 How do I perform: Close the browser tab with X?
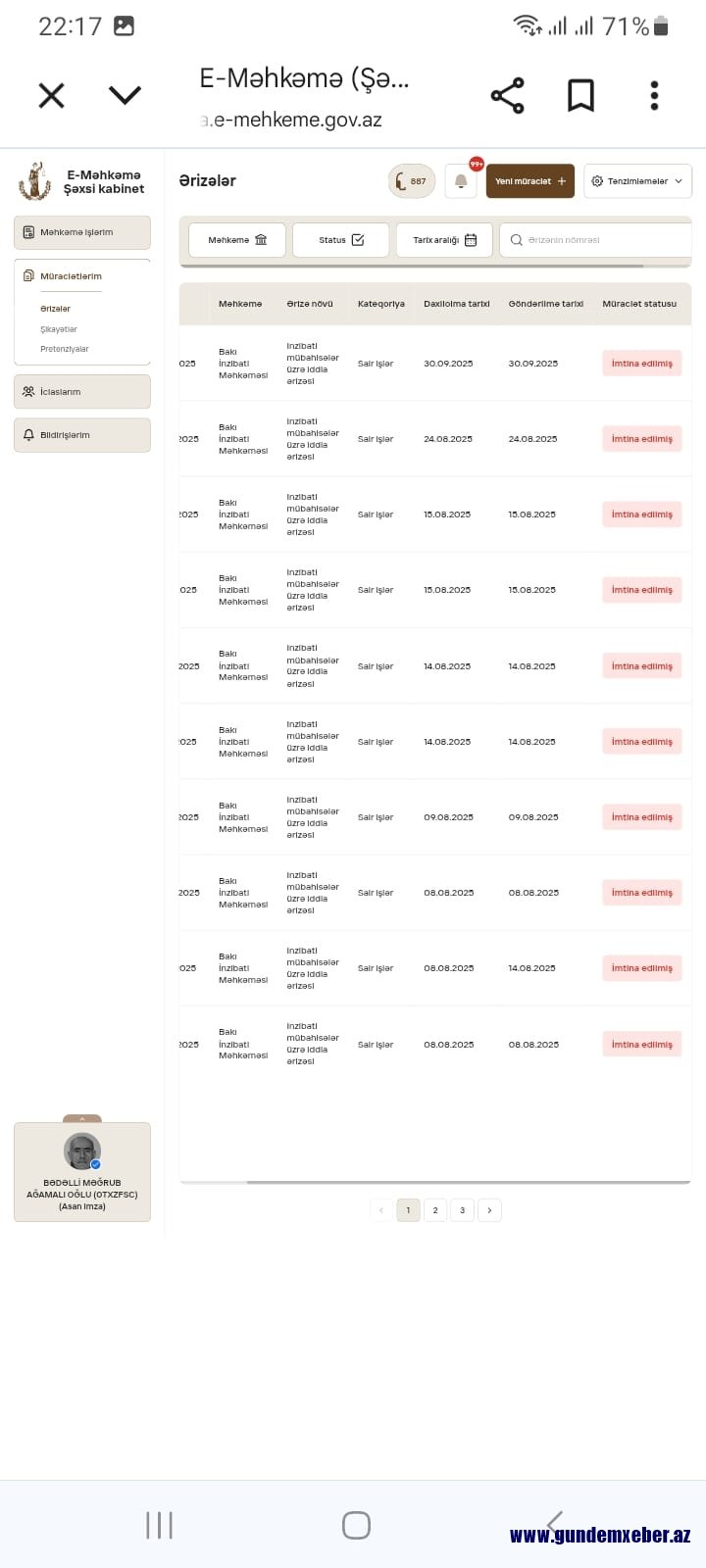pyautogui.click(x=51, y=95)
